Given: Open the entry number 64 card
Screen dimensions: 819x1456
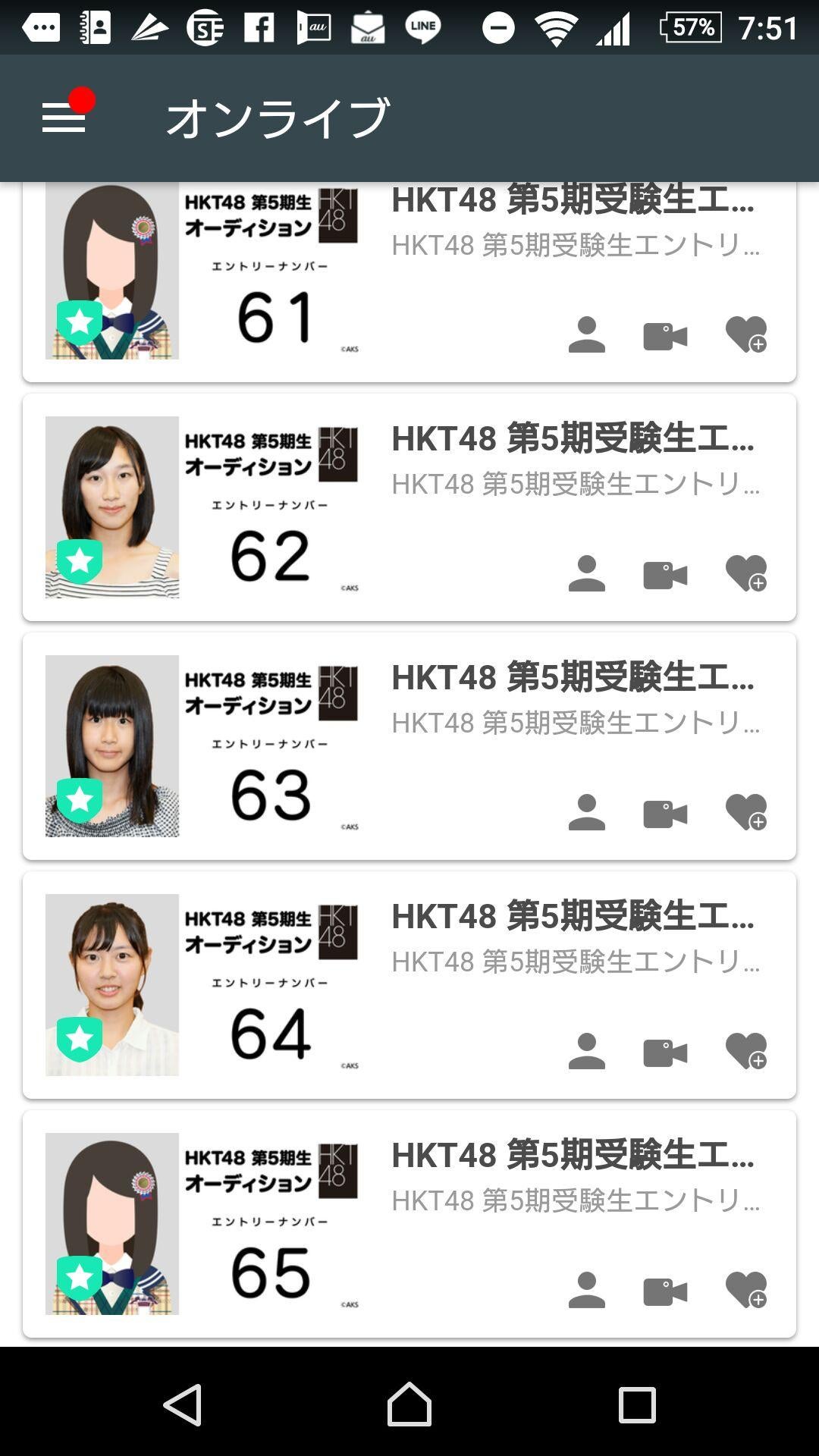Looking at the screenshot, I should 409,984.
